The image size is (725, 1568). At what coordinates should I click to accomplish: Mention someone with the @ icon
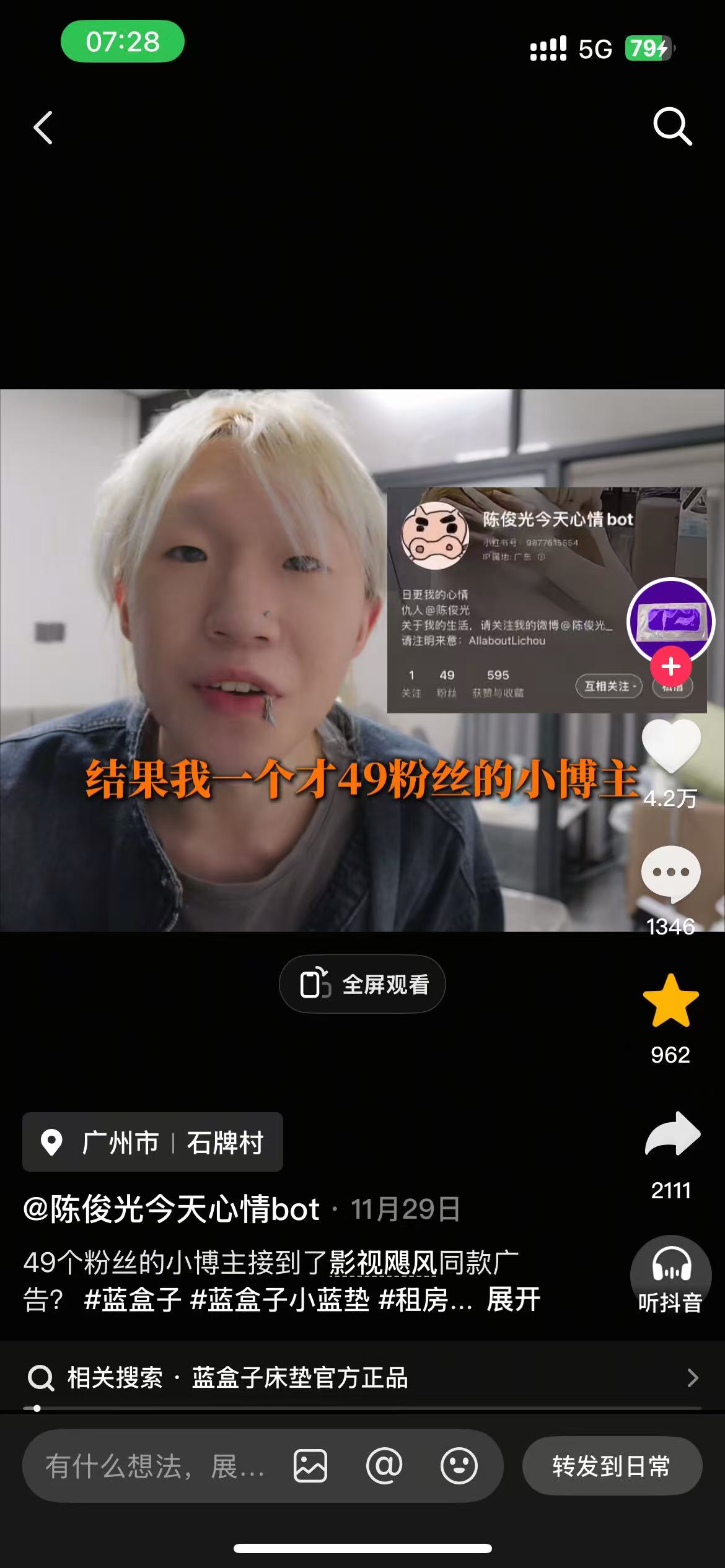coord(384,1466)
